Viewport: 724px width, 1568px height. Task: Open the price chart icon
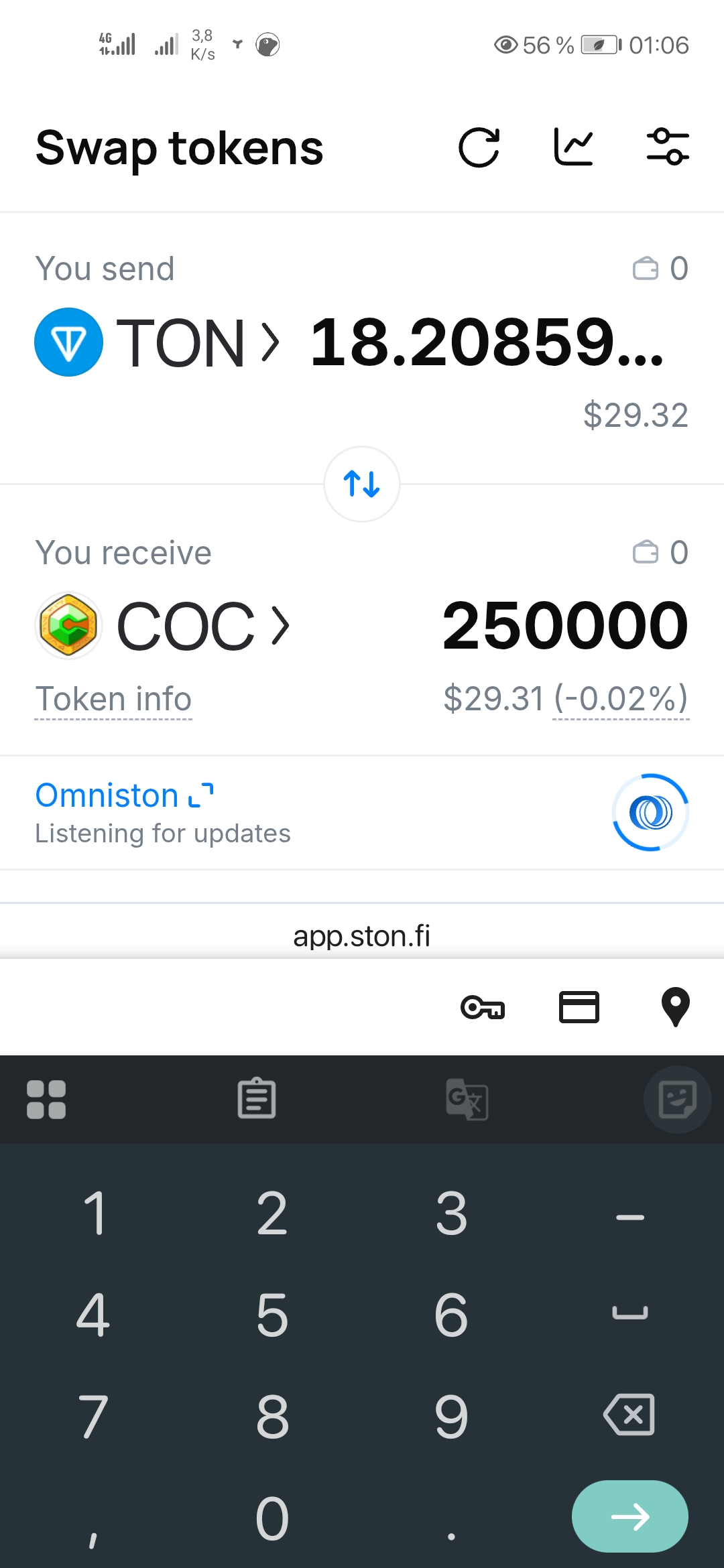tap(574, 147)
